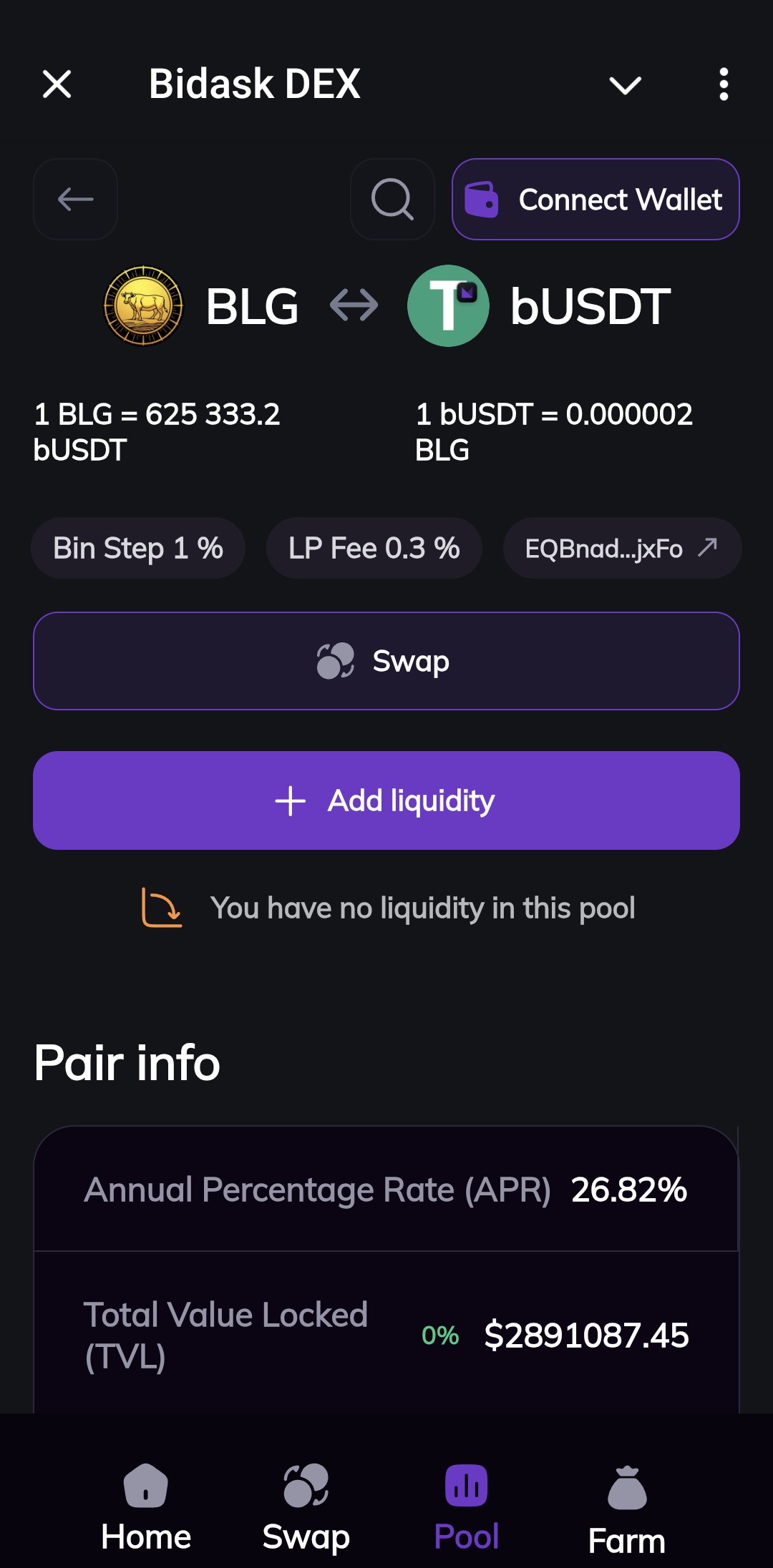Tap the orange no-liquidity arrow icon
This screenshot has width=773, height=1568.
coord(161,908)
